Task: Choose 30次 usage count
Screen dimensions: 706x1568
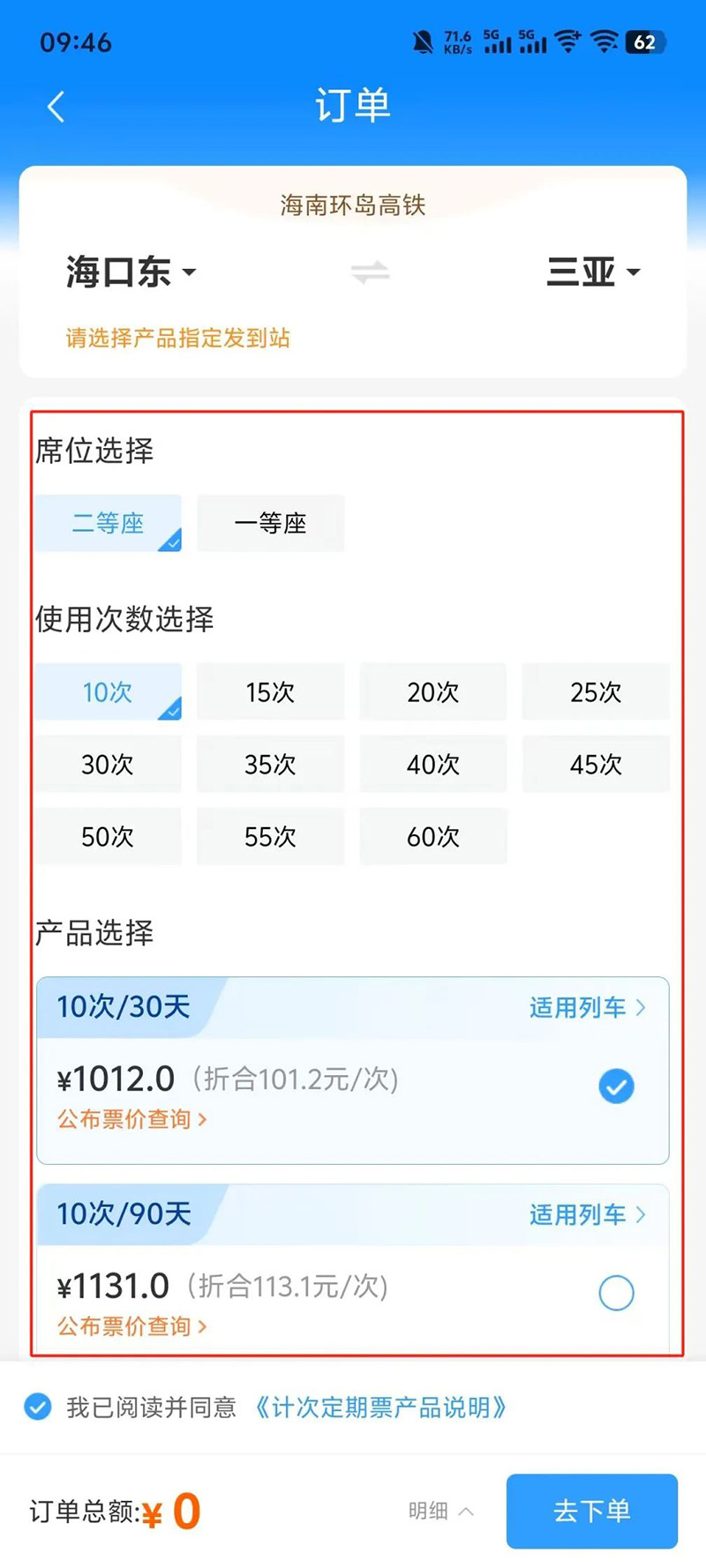Action: click(x=108, y=765)
